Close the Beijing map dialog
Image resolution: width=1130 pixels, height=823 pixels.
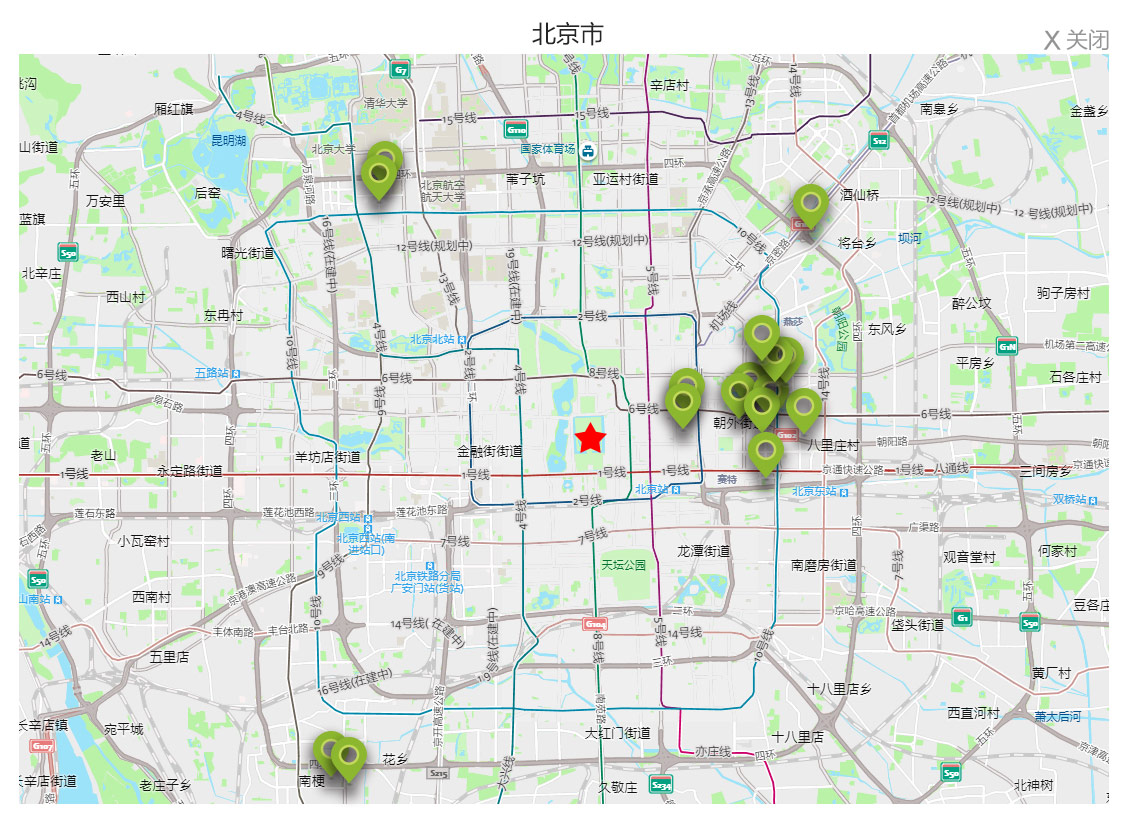(x=1076, y=40)
